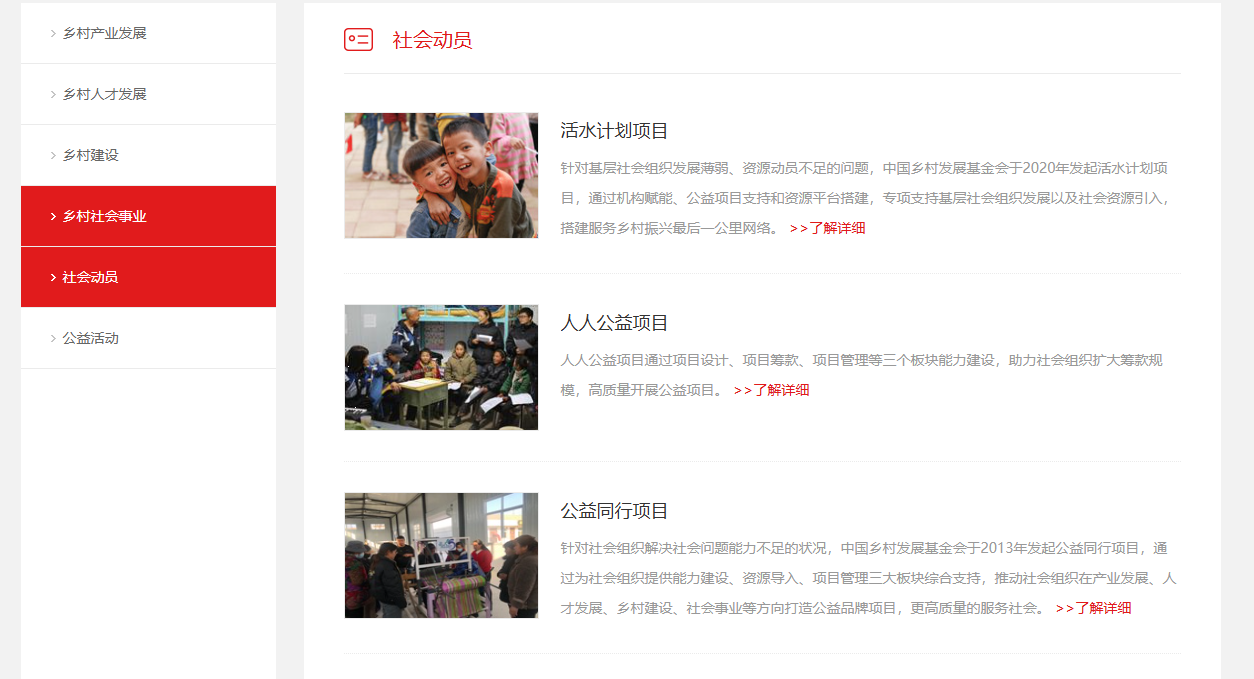Open 公益活动 menu item
This screenshot has height=679, width=1254.
click(90, 338)
